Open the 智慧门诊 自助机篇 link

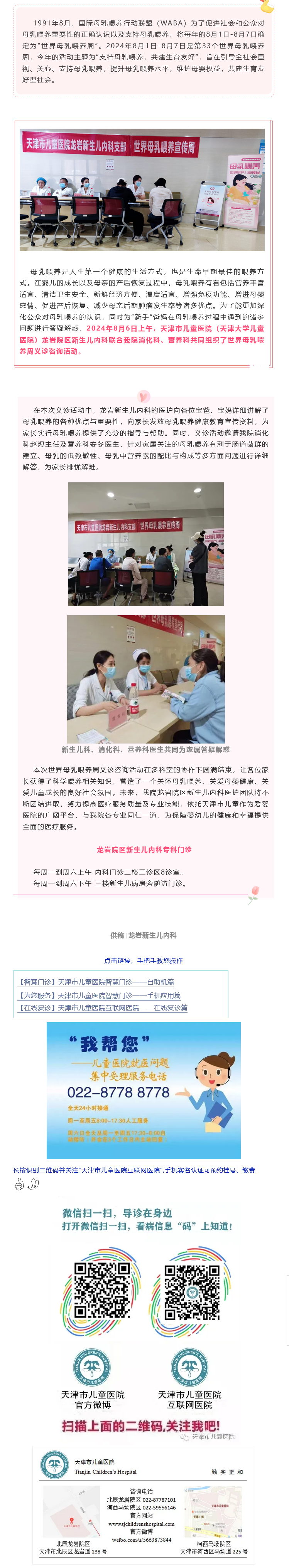point(96,982)
